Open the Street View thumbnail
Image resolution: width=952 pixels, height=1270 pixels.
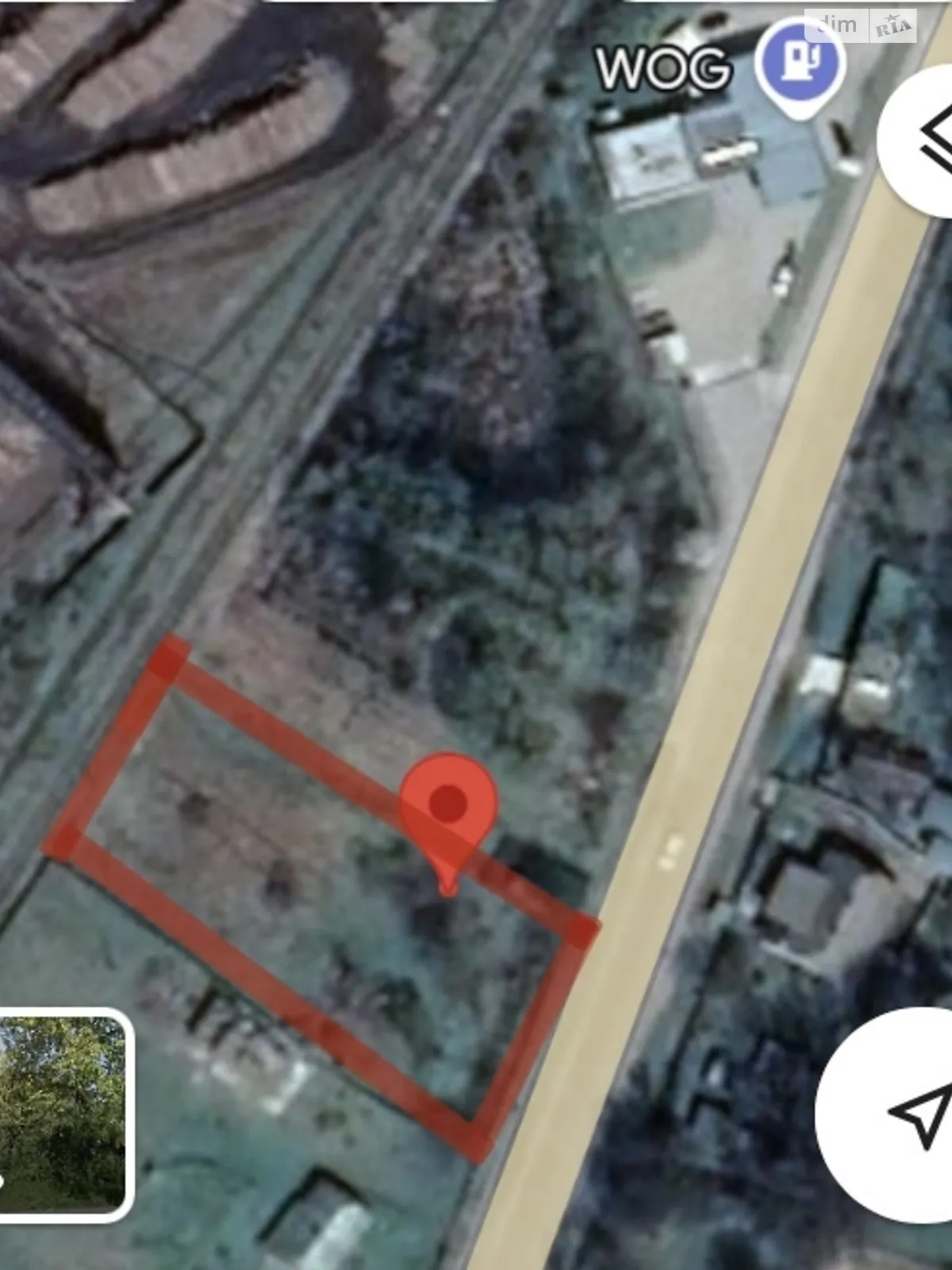[63, 1114]
